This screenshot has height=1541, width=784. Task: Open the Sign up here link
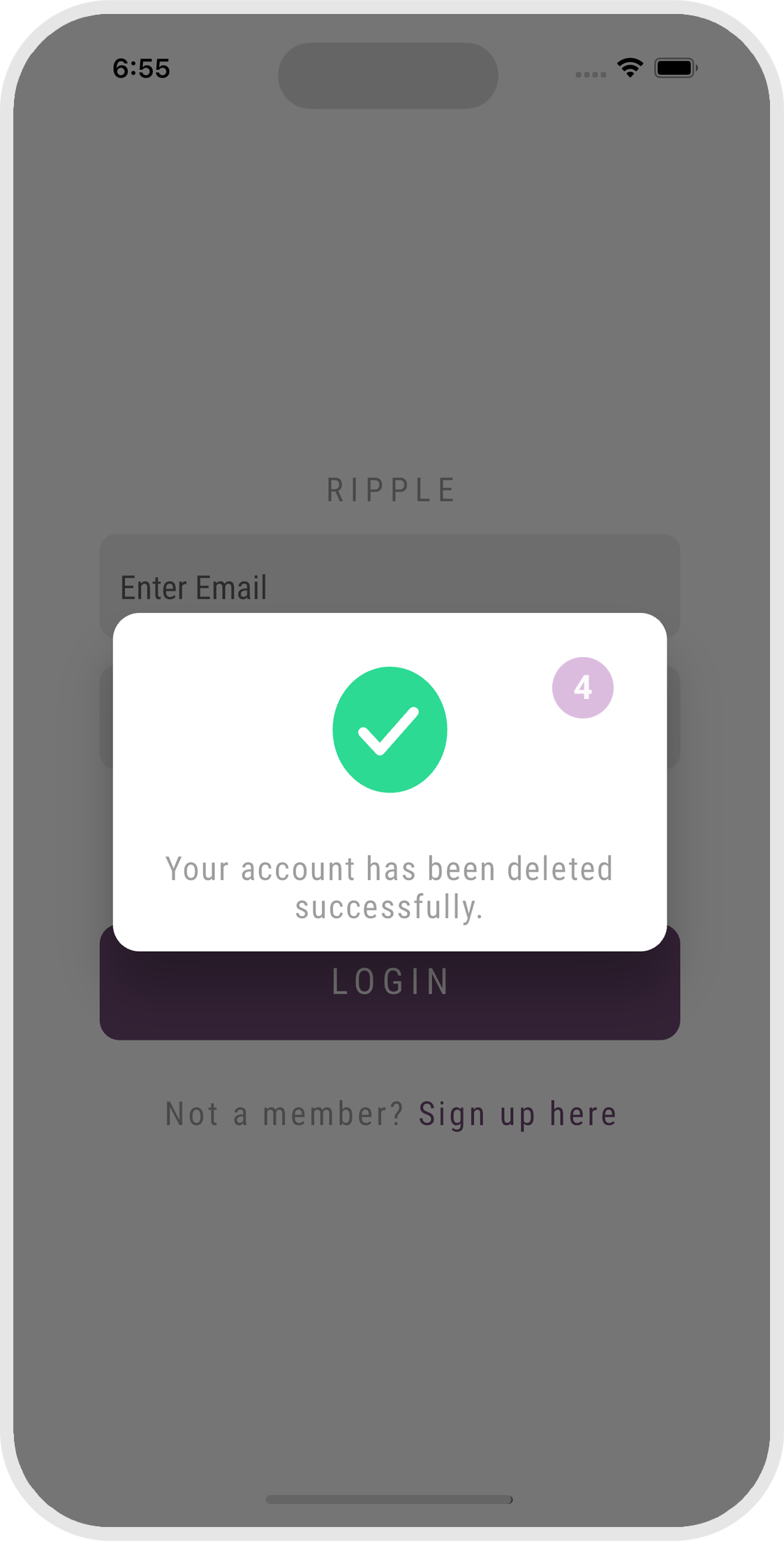(517, 1114)
